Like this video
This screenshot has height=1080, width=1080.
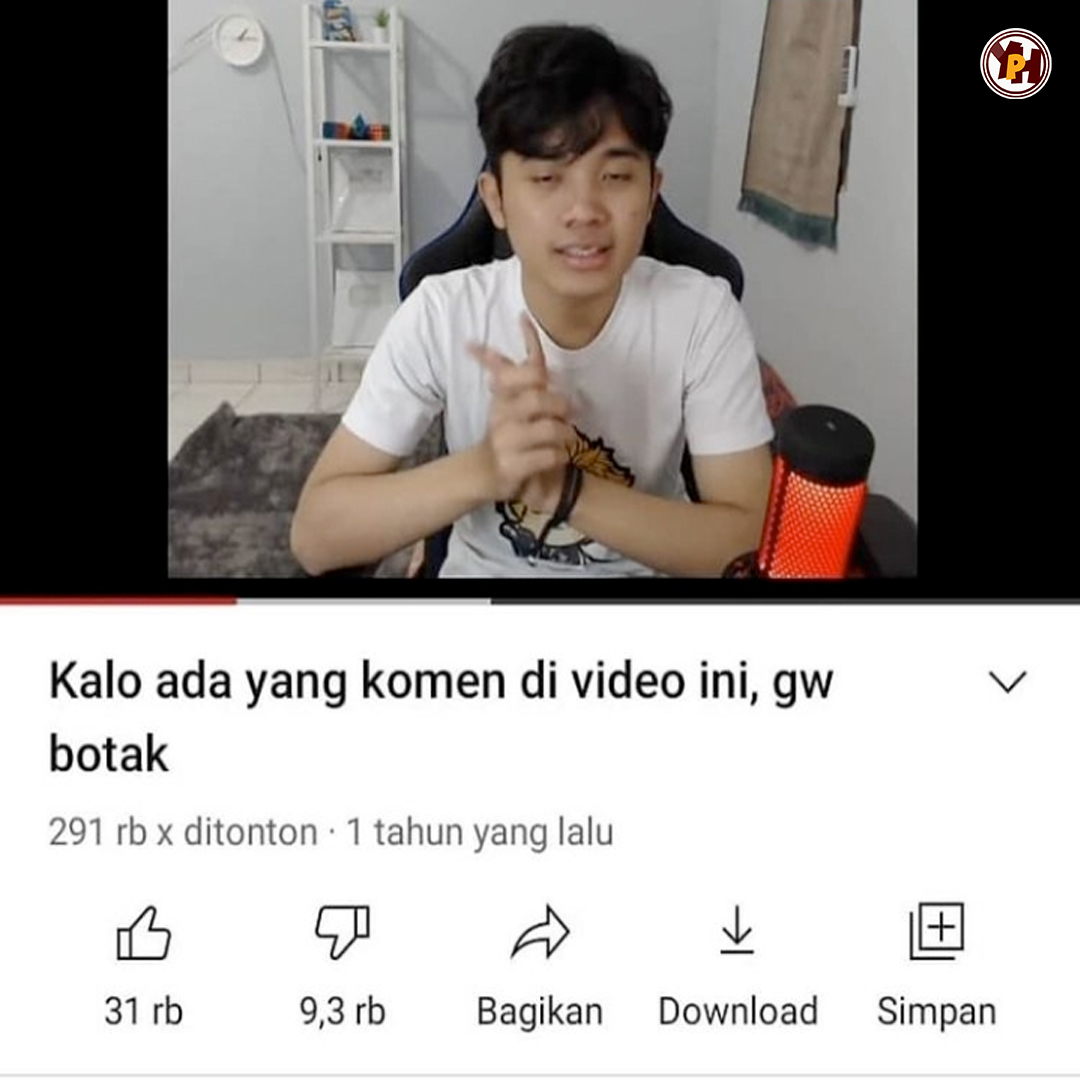144,935
